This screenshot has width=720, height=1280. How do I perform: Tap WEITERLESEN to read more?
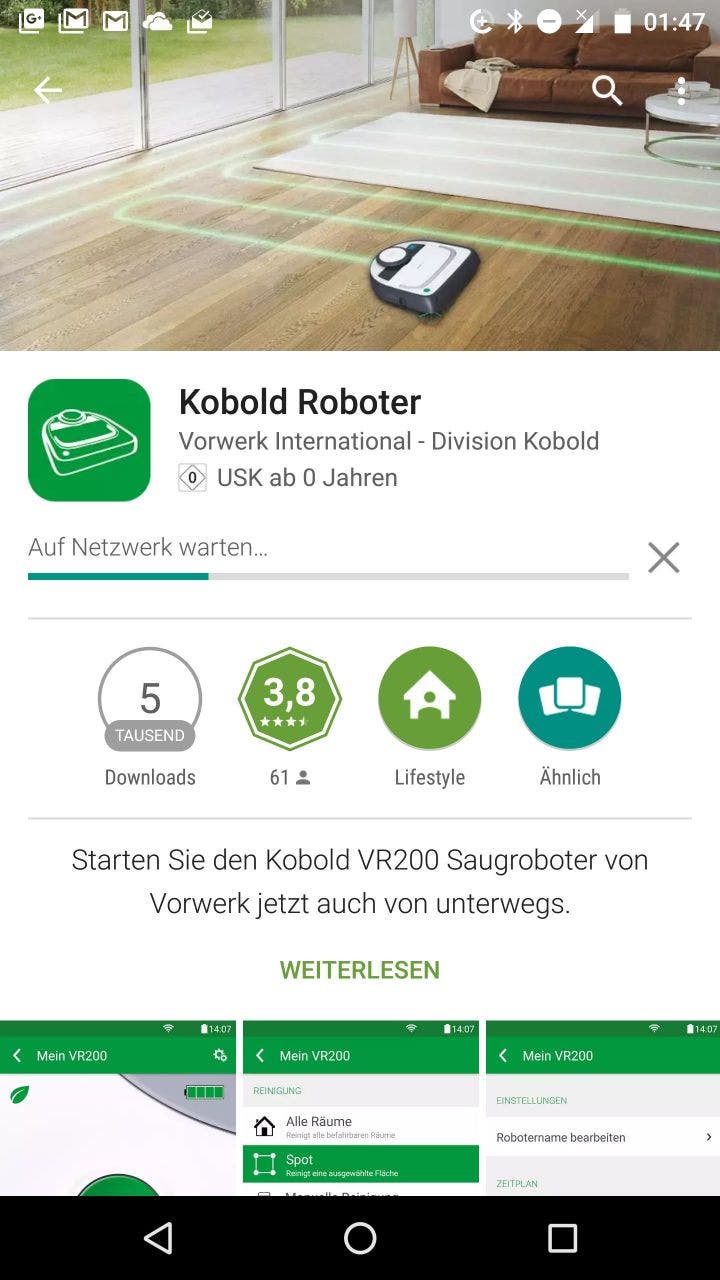coord(360,970)
